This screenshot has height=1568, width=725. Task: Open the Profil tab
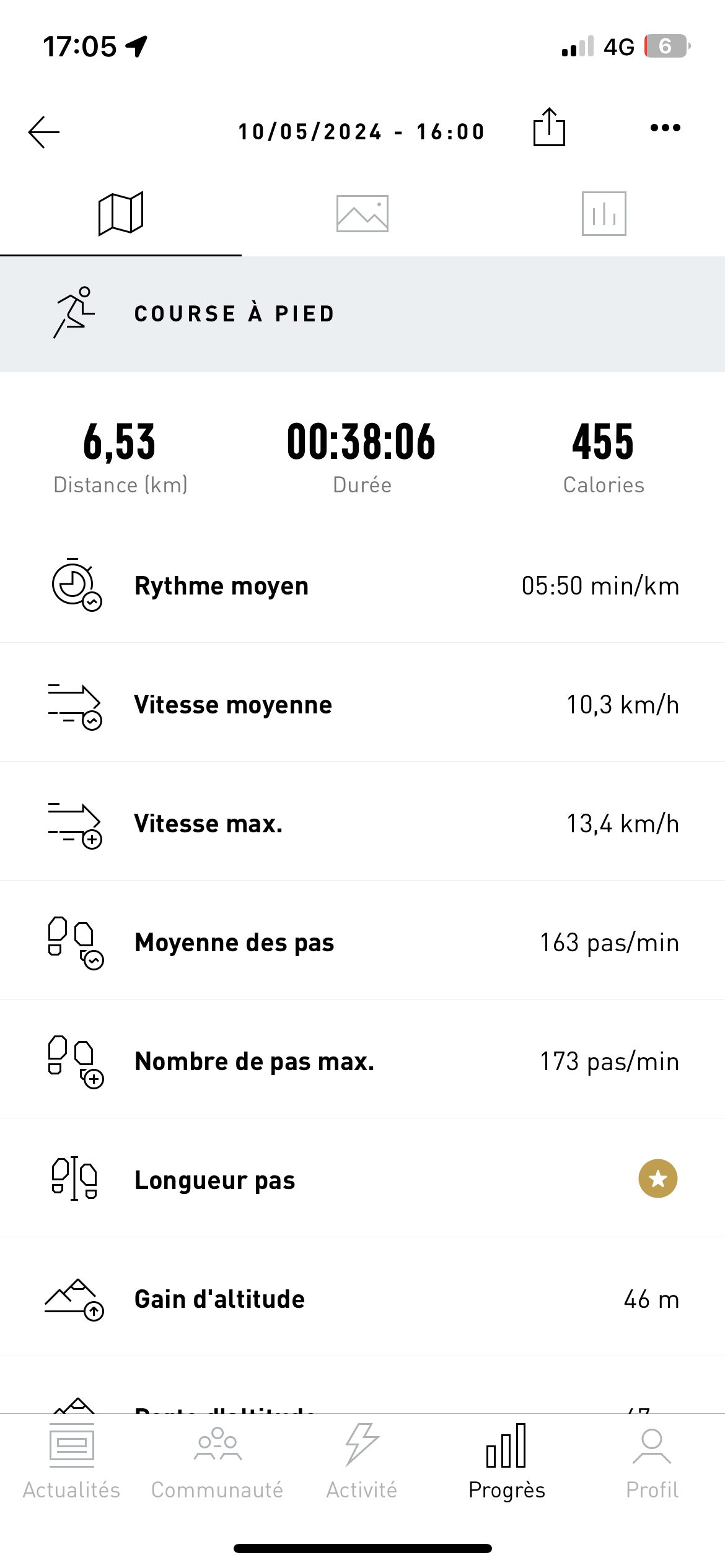coord(652,1461)
